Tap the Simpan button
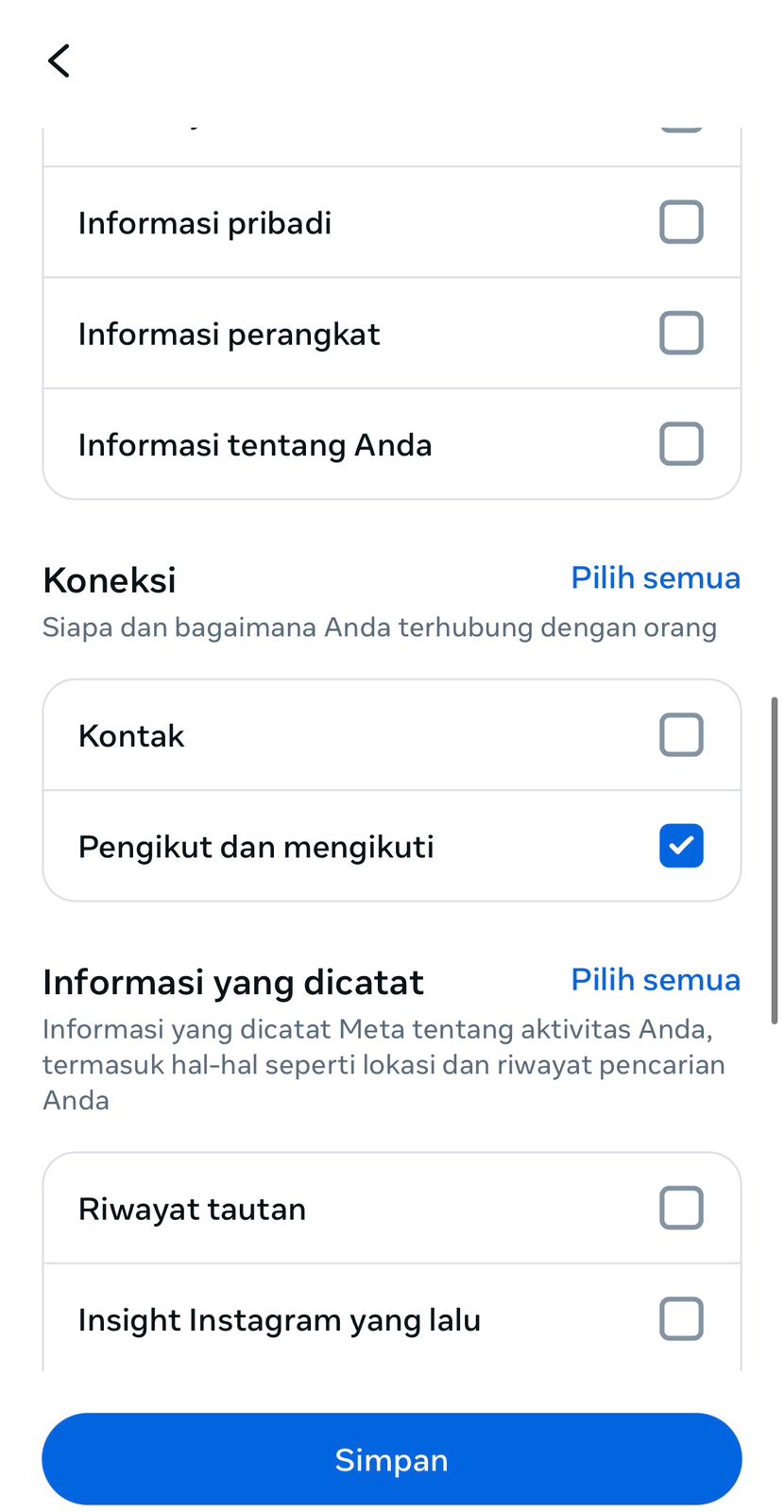This screenshot has height=1512, width=784. click(391, 1459)
